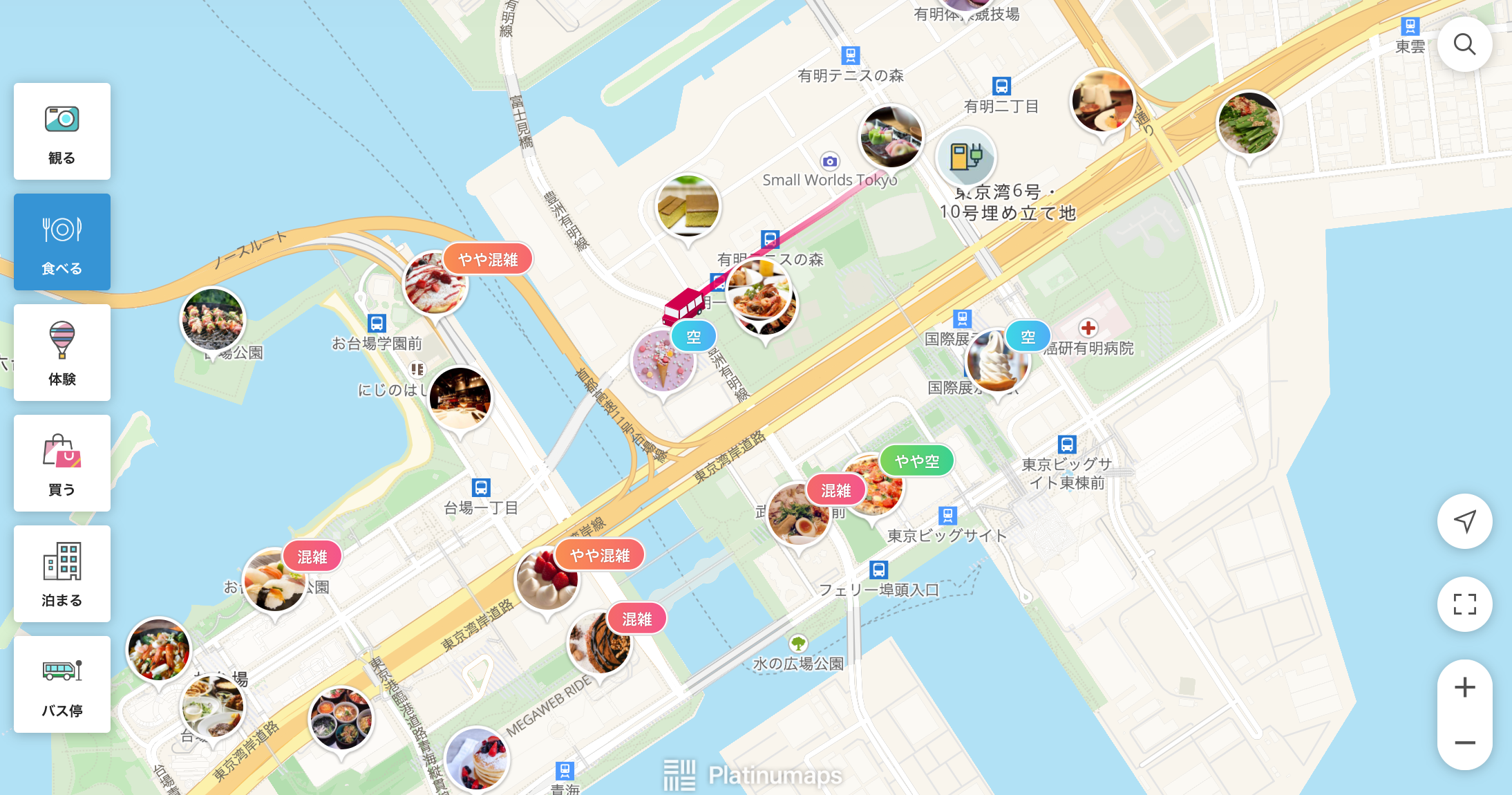Zoom in with plus button
1512x795 pixels.
coord(1464,687)
